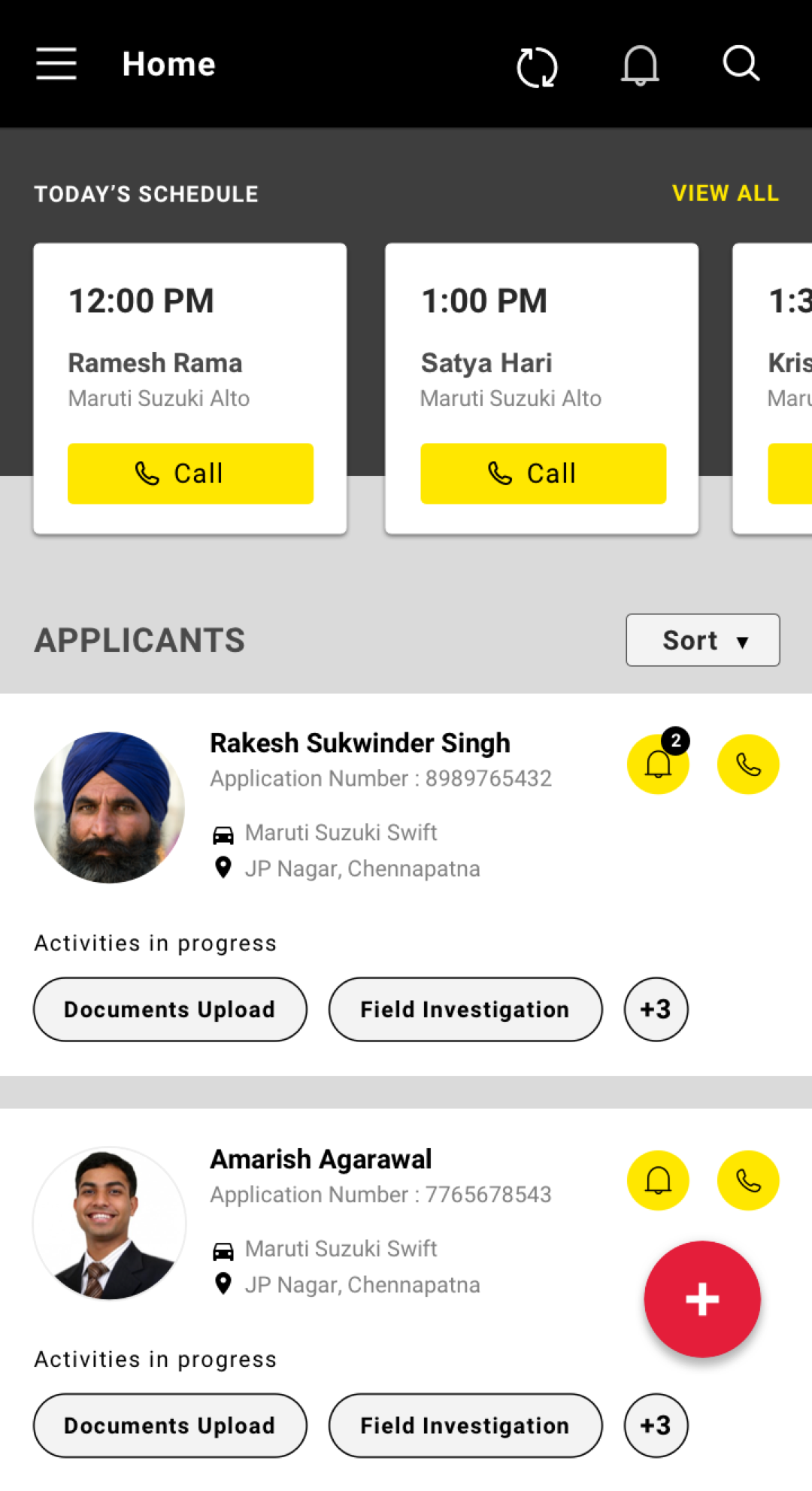Select Documents Upload chip for Rakesh Sukwinder Singh
The image size is (812, 1491).
(x=170, y=1009)
